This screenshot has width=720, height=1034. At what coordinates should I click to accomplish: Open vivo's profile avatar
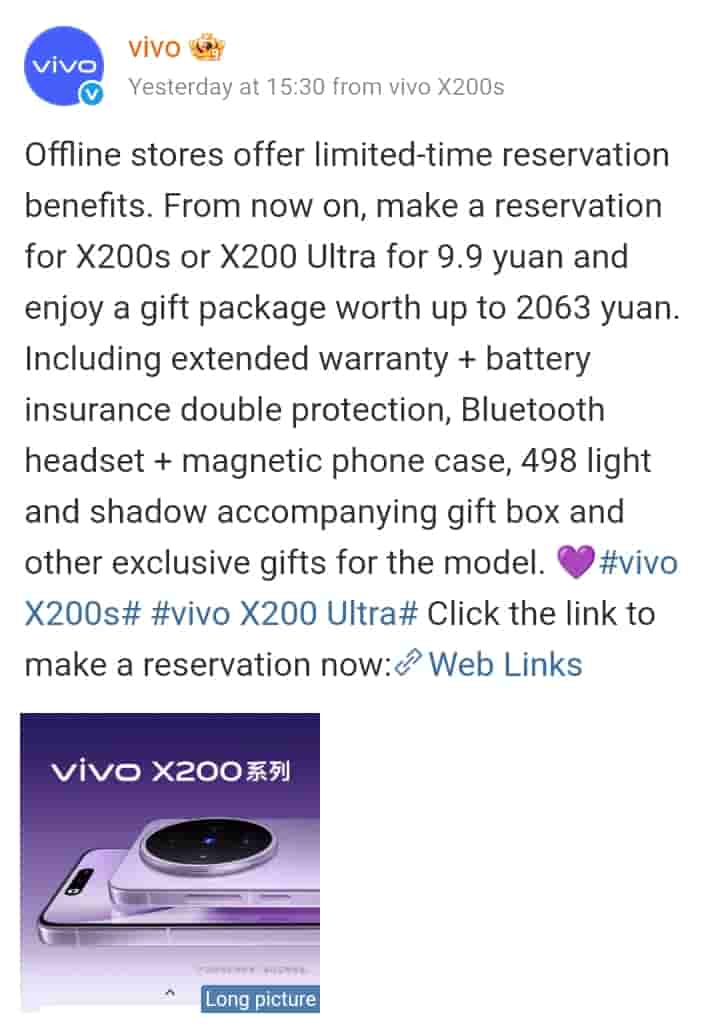click(66, 65)
